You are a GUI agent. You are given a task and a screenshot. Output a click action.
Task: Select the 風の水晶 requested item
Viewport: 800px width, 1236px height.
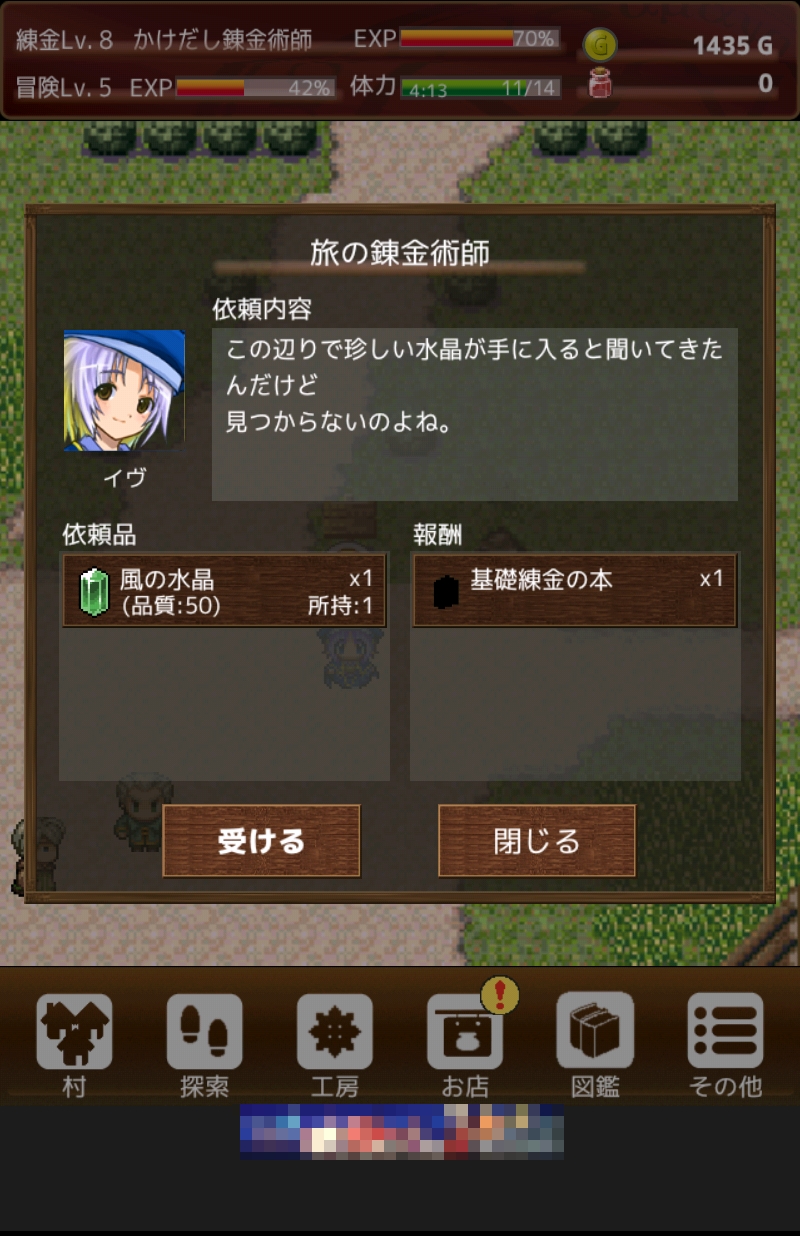pos(224,591)
